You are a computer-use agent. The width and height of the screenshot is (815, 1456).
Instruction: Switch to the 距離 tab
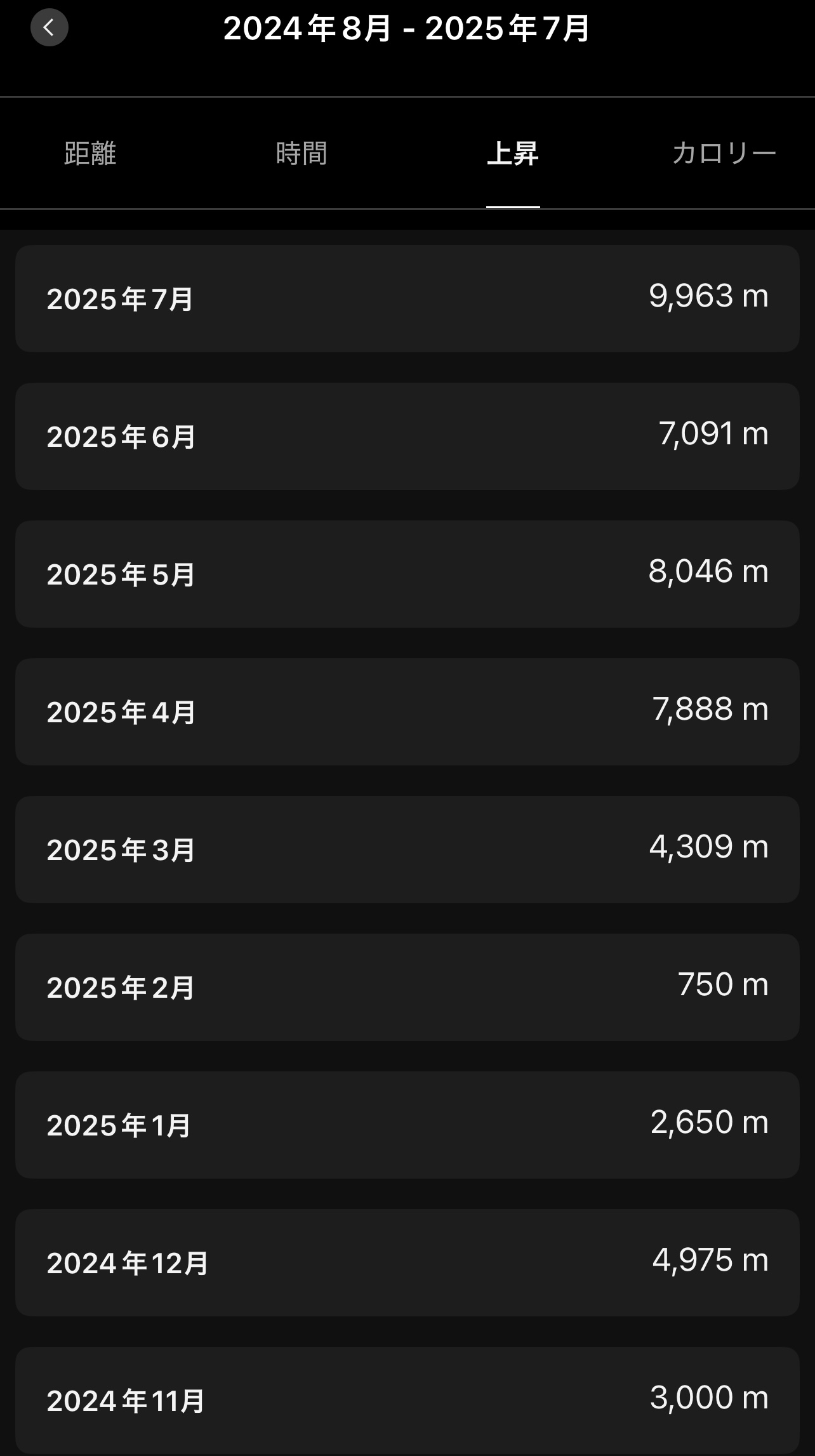click(90, 154)
